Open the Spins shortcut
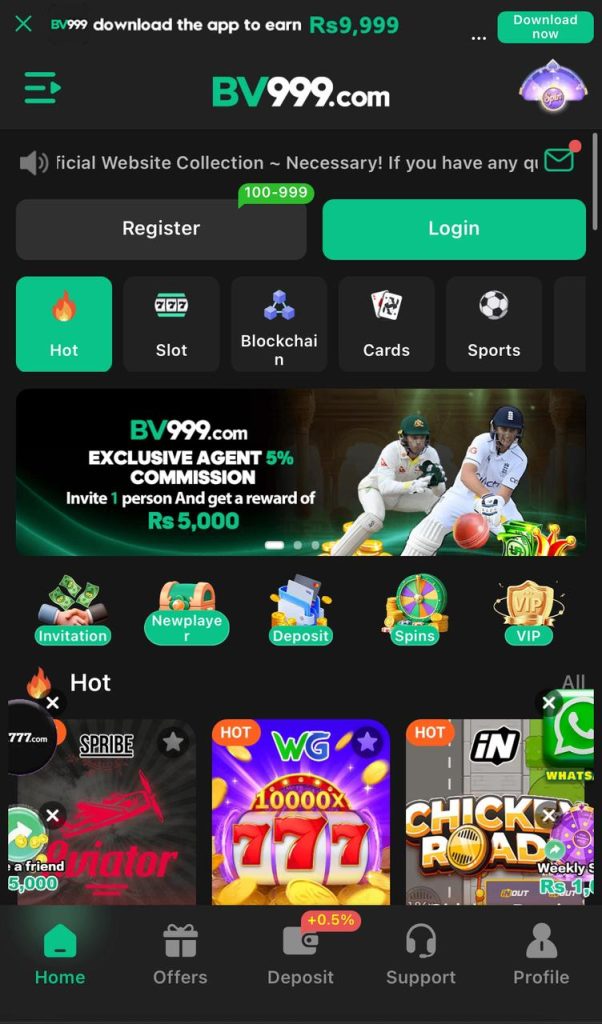 (x=415, y=609)
